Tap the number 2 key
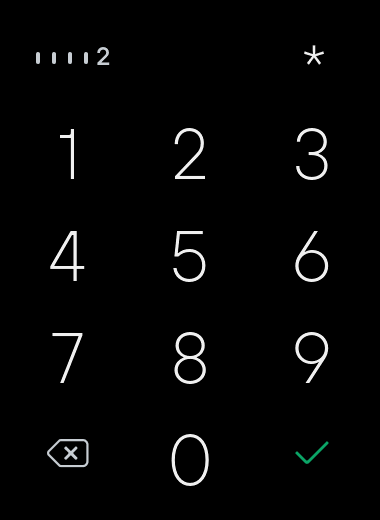380x520 pixels. [190, 154]
